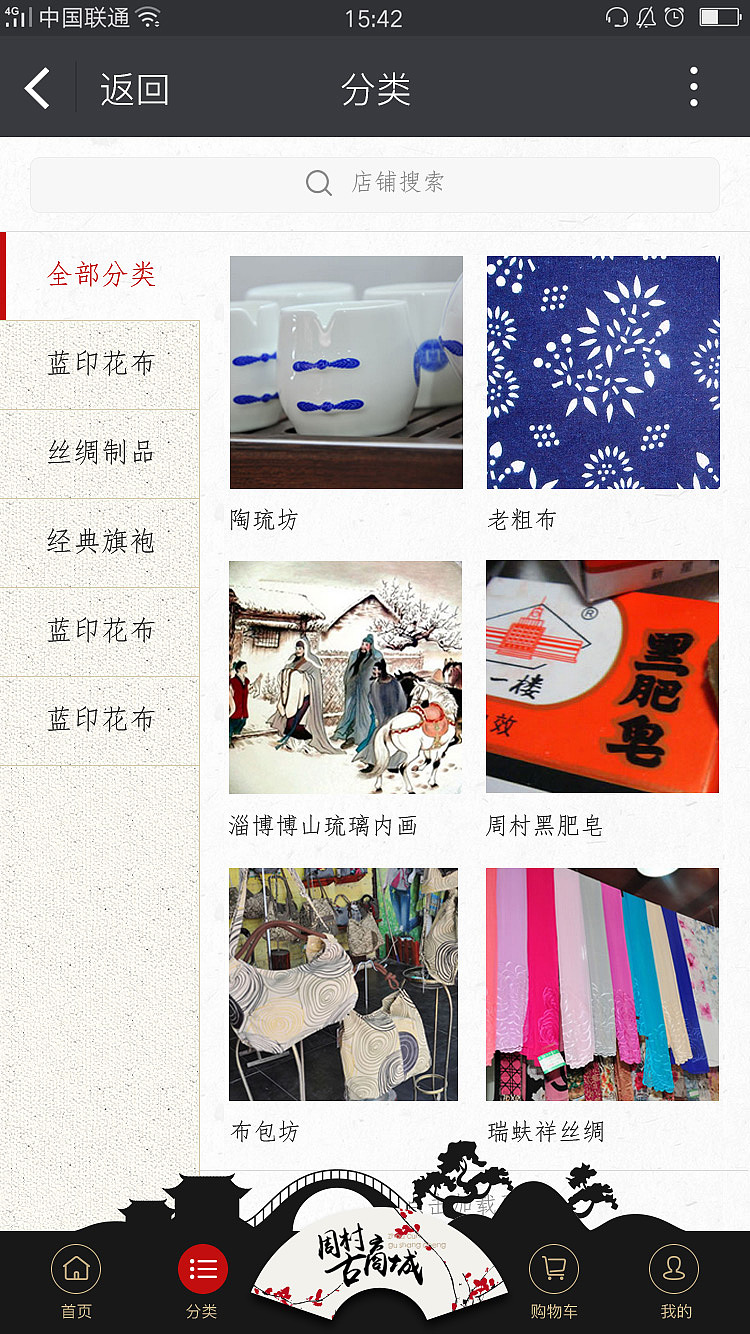Viewport: 750px width, 1334px height.
Task: Open the 老粗布 shop tile
Action: coord(603,372)
